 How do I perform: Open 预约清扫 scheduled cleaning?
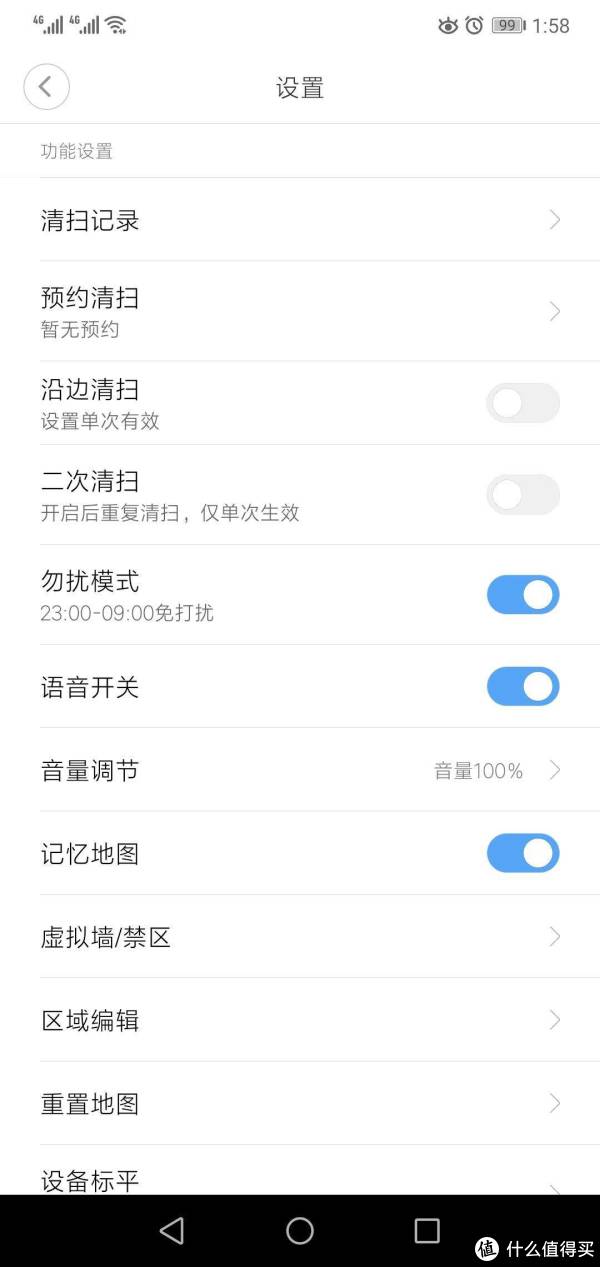pyautogui.click(x=300, y=311)
